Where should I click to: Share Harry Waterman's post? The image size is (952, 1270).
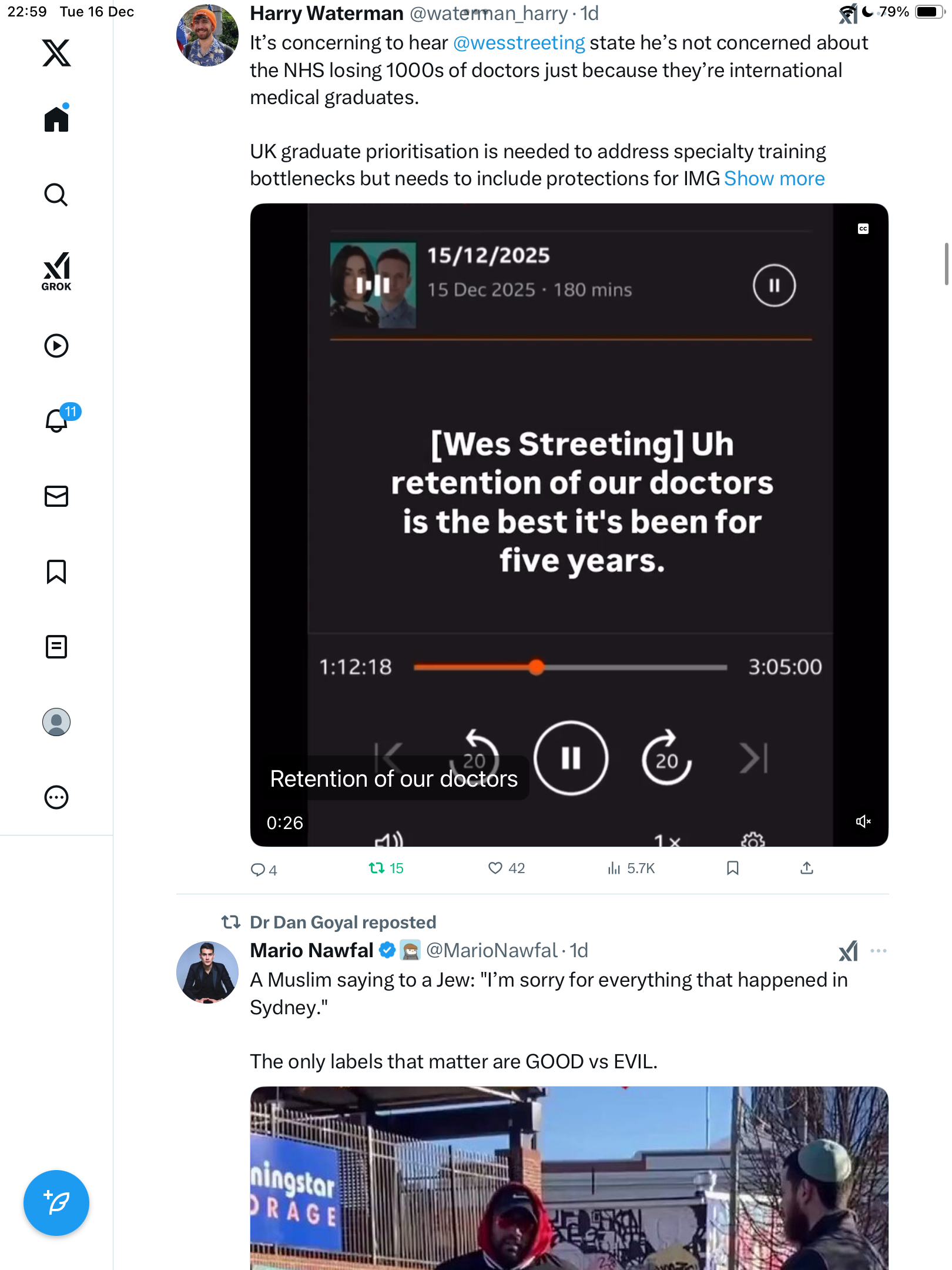coord(807,868)
